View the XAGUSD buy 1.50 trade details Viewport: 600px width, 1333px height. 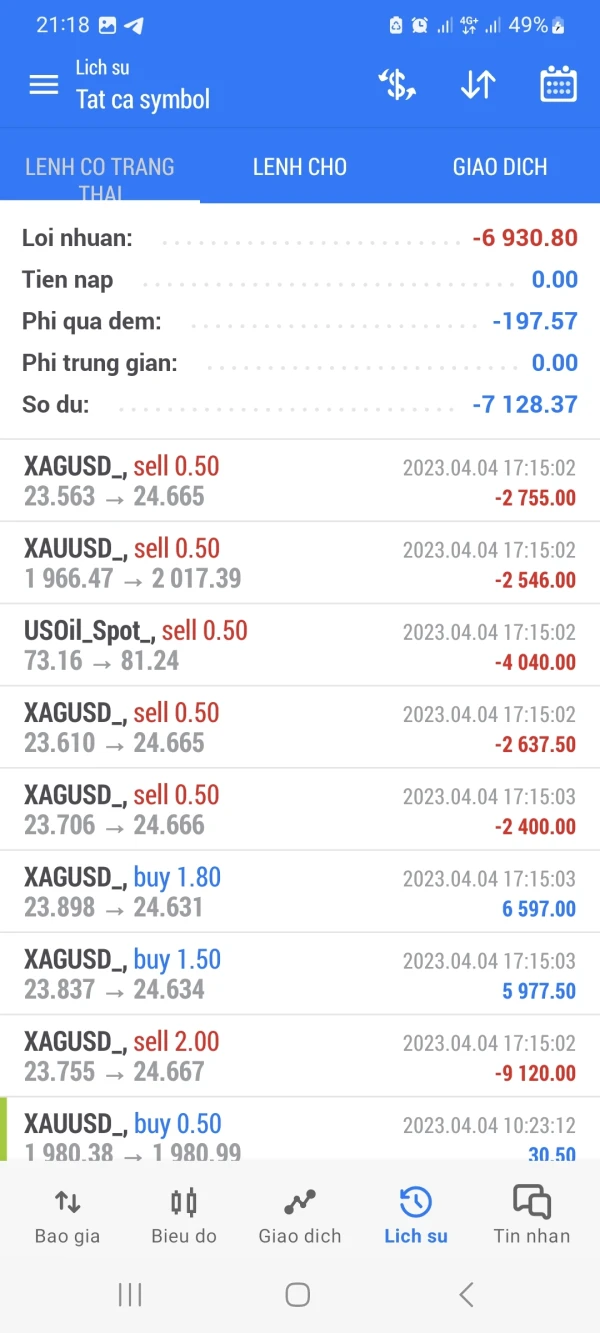point(300,974)
